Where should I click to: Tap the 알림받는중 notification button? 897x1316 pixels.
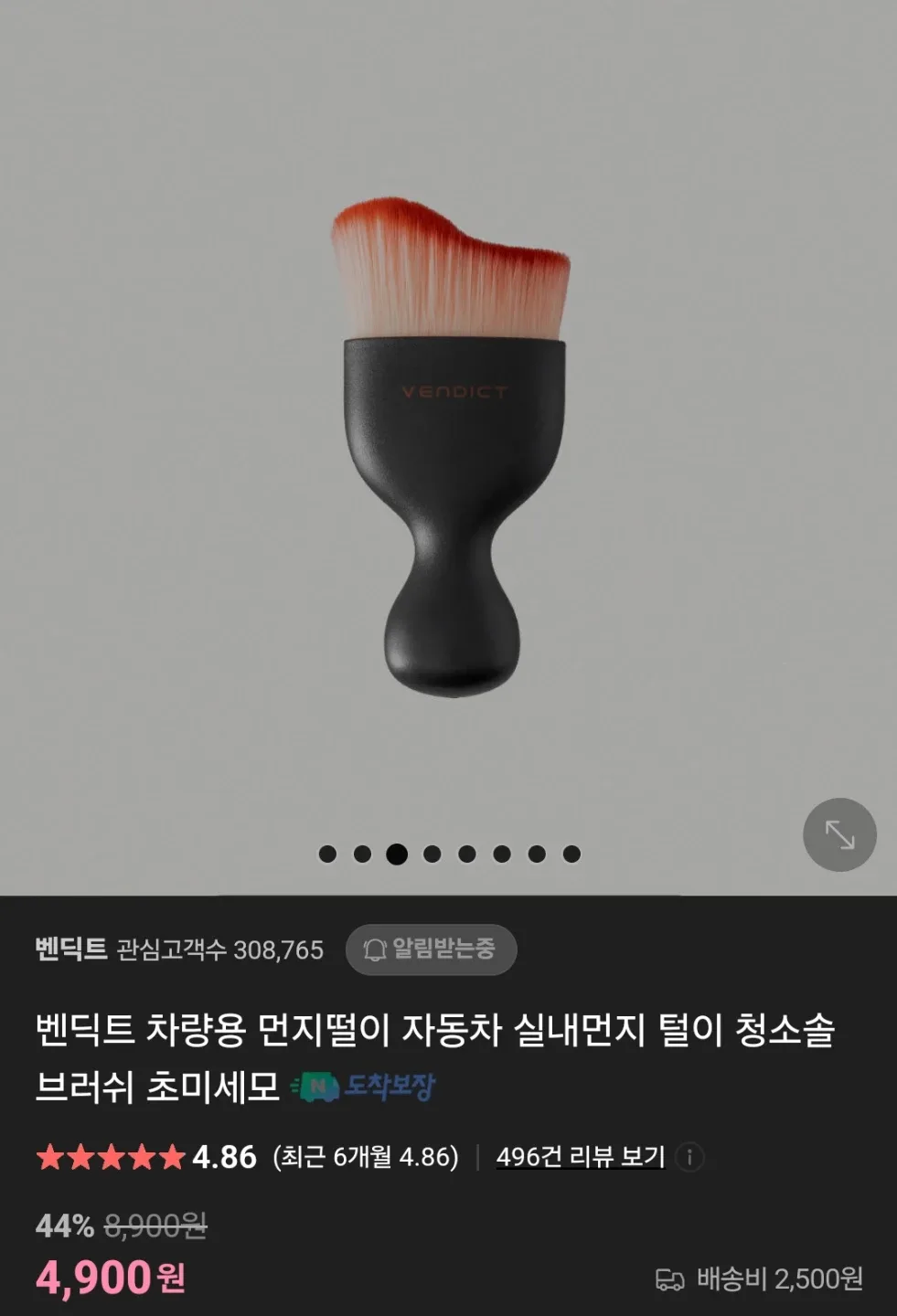point(431,950)
